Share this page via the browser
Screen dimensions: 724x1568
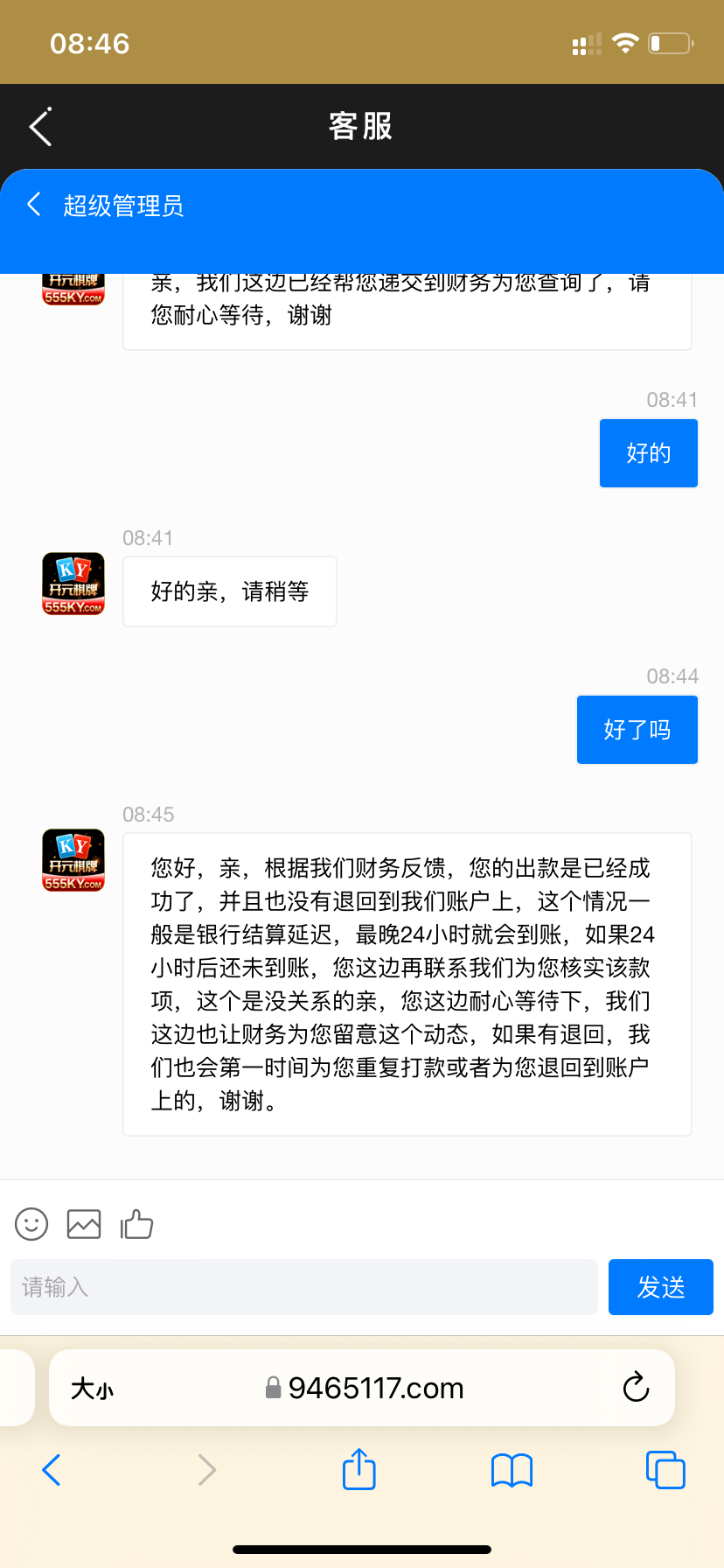pos(359,1469)
